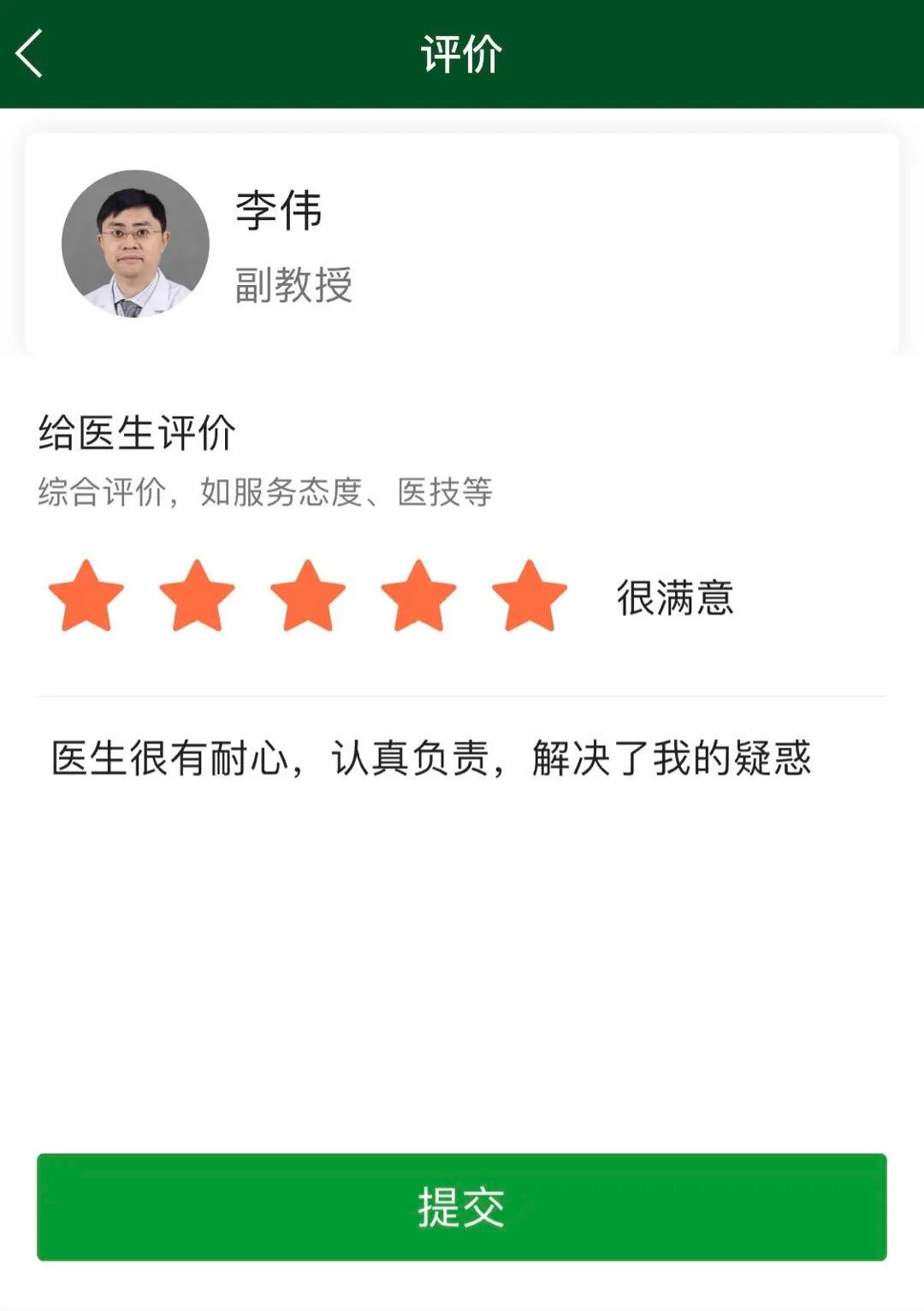Select the third rating star

pyautogui.click(x=308, y=596)
